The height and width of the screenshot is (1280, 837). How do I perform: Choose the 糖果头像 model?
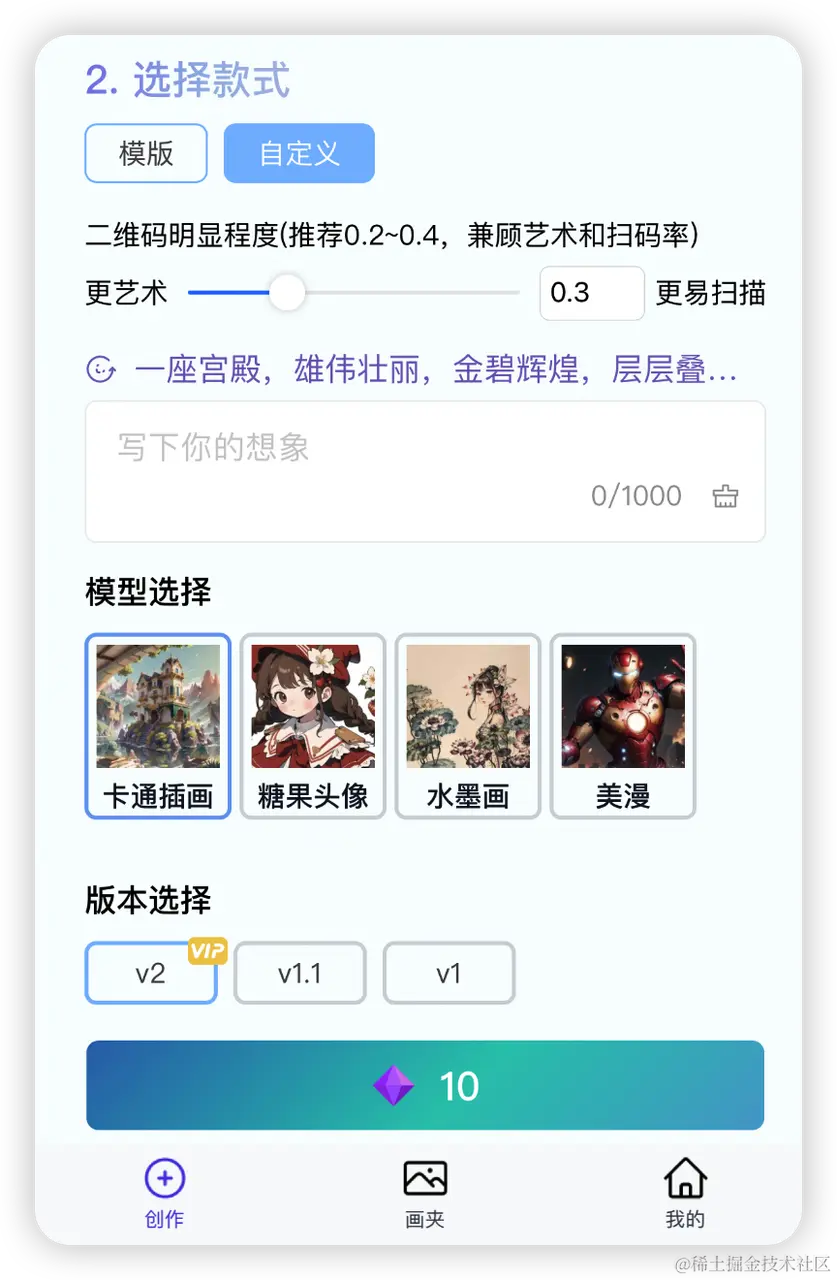[313, 726]
